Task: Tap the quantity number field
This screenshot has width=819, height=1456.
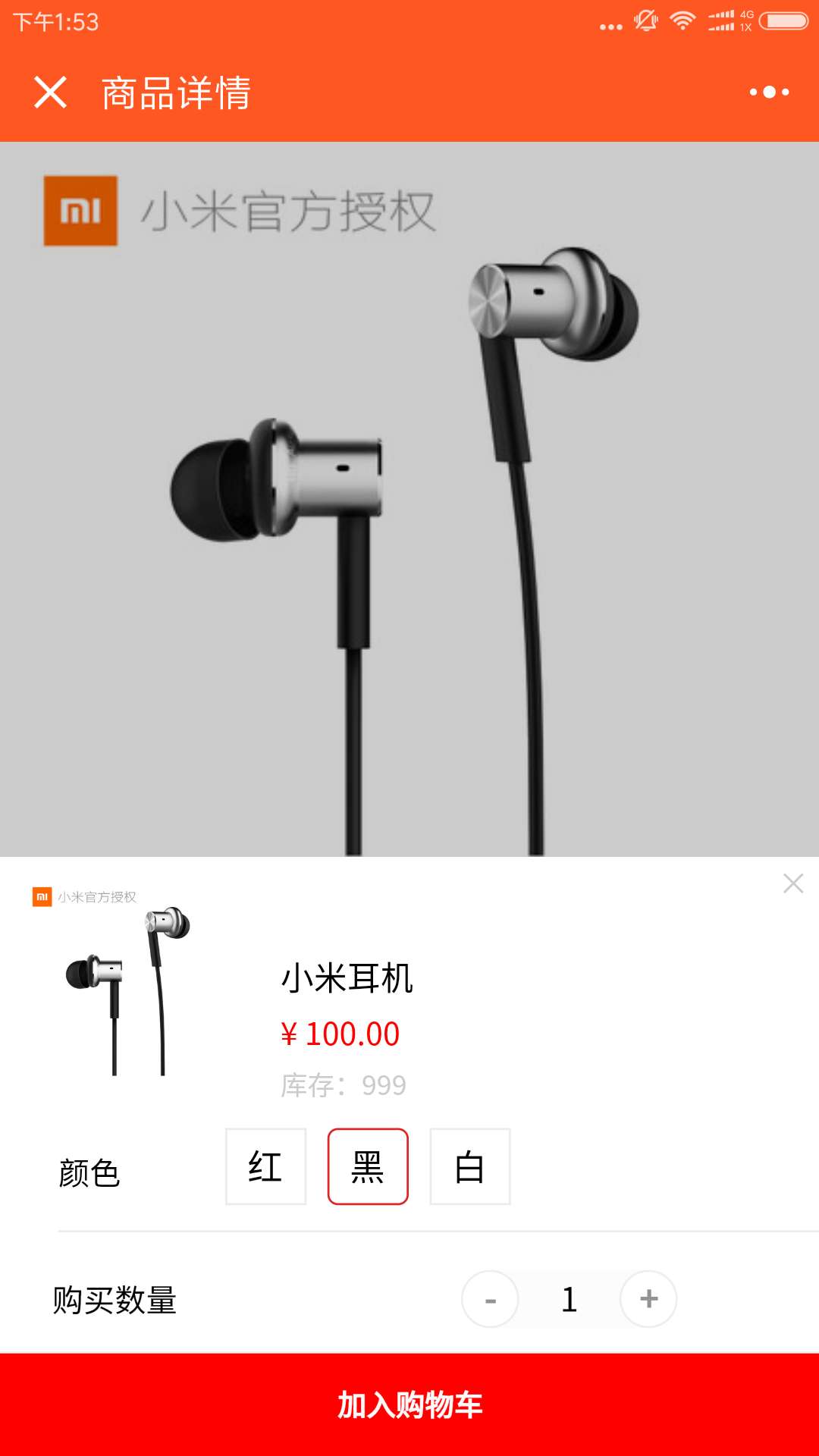Action: 570,1299
